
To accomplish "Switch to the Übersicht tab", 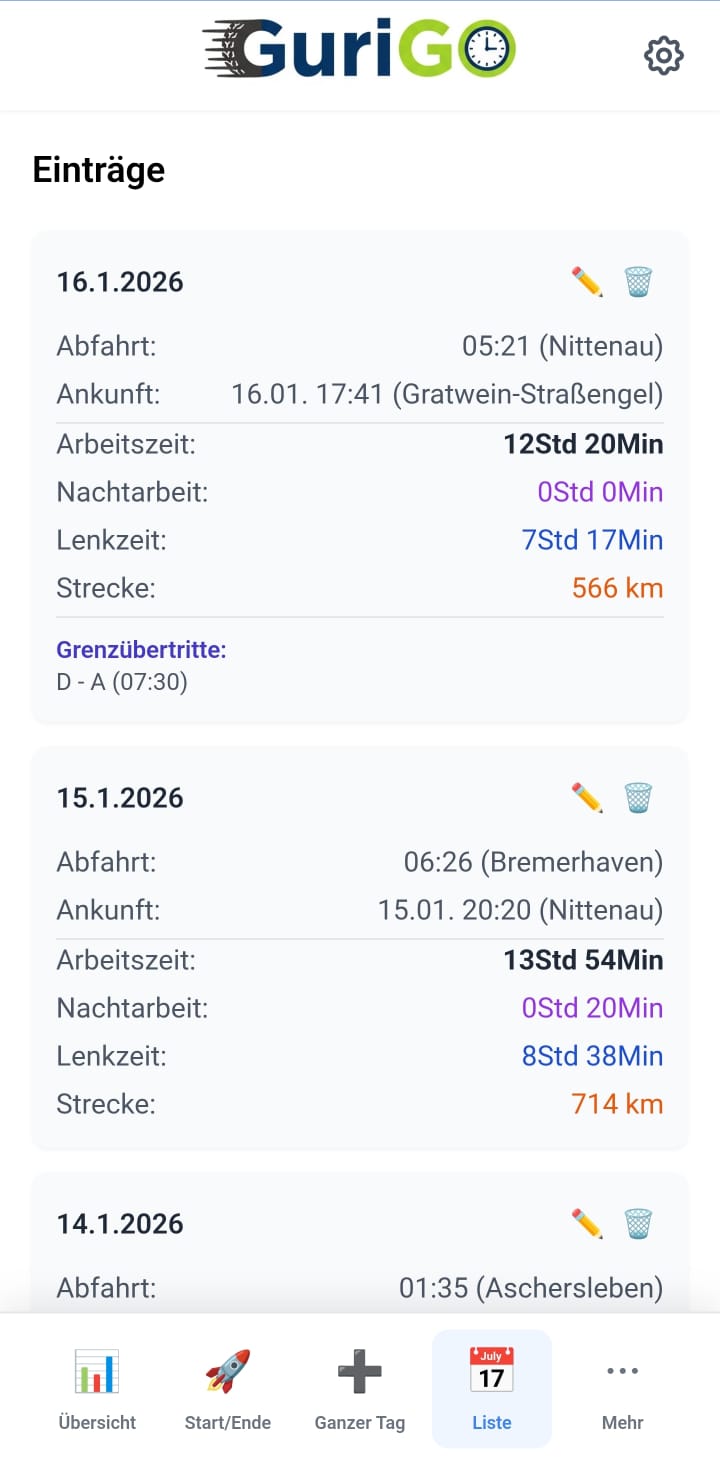I will pos(96,1388).
